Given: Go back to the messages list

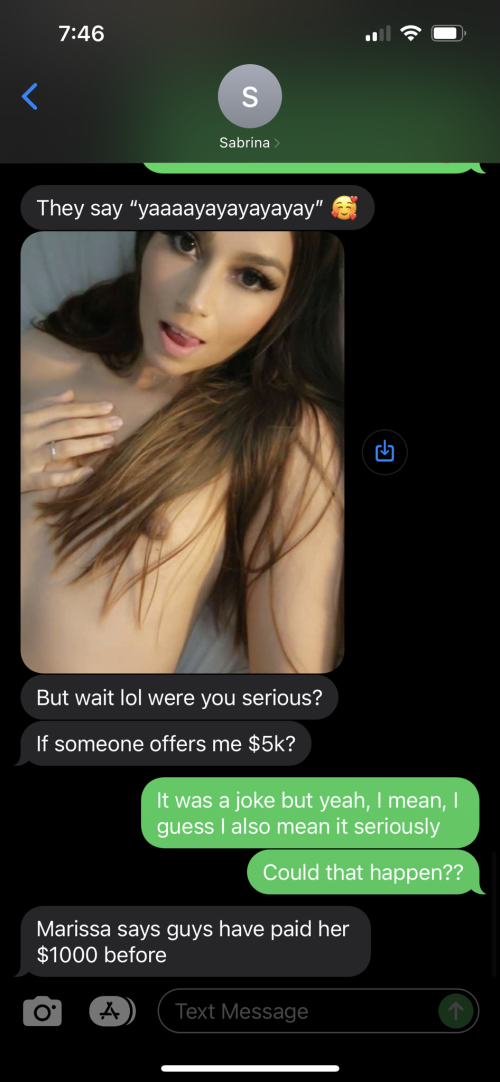Looking at the screenshot, I should (30, 97).
